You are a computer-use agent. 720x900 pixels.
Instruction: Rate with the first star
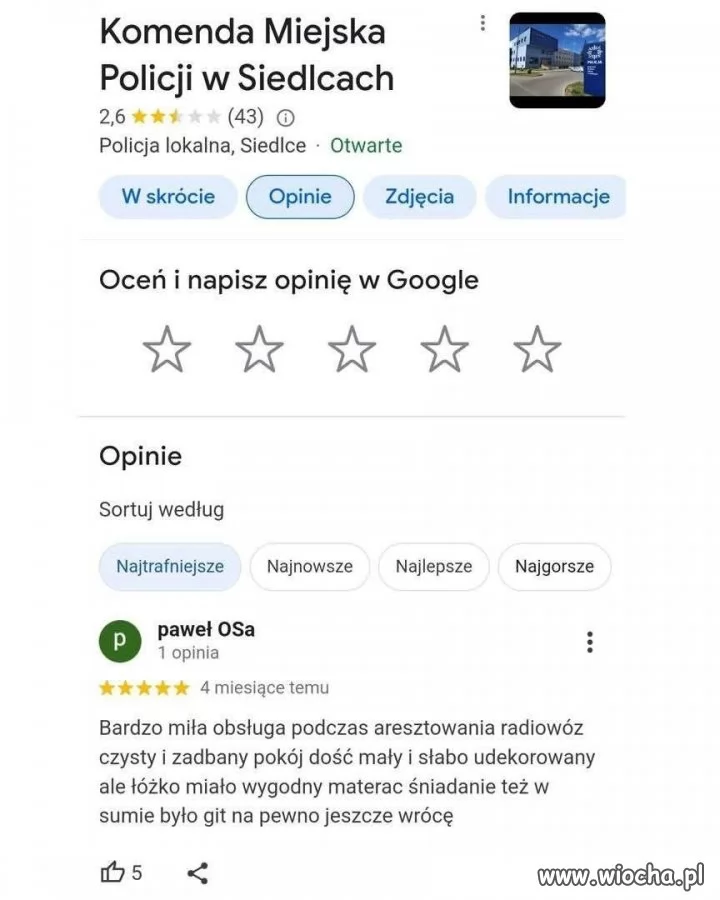166,349
